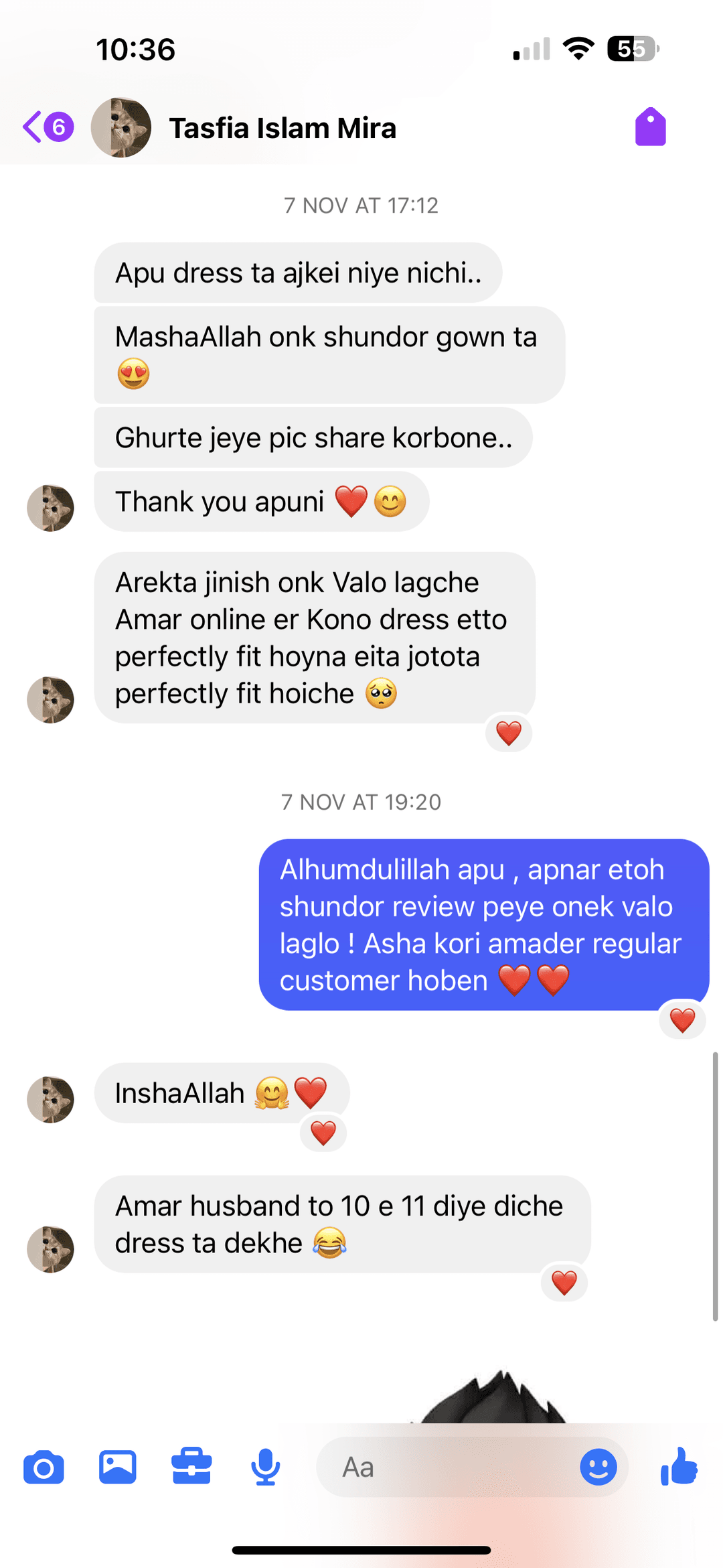The image size is (723, 1568).
Task: Expand details by tapping 'Tasfia Islam Mira' name
Action: click(283, 127)
